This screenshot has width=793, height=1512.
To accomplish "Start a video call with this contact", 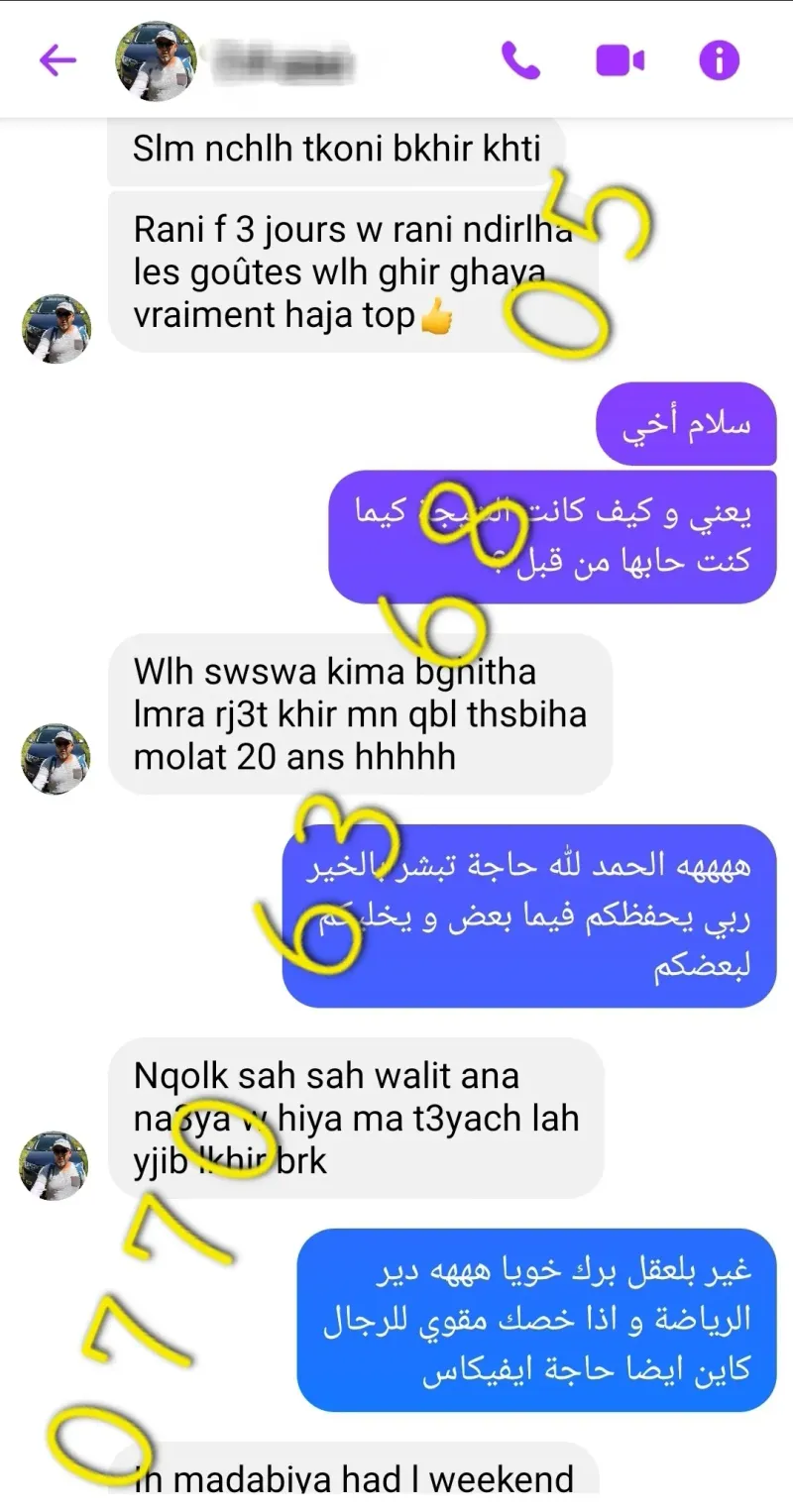I will tap(620, 61).
